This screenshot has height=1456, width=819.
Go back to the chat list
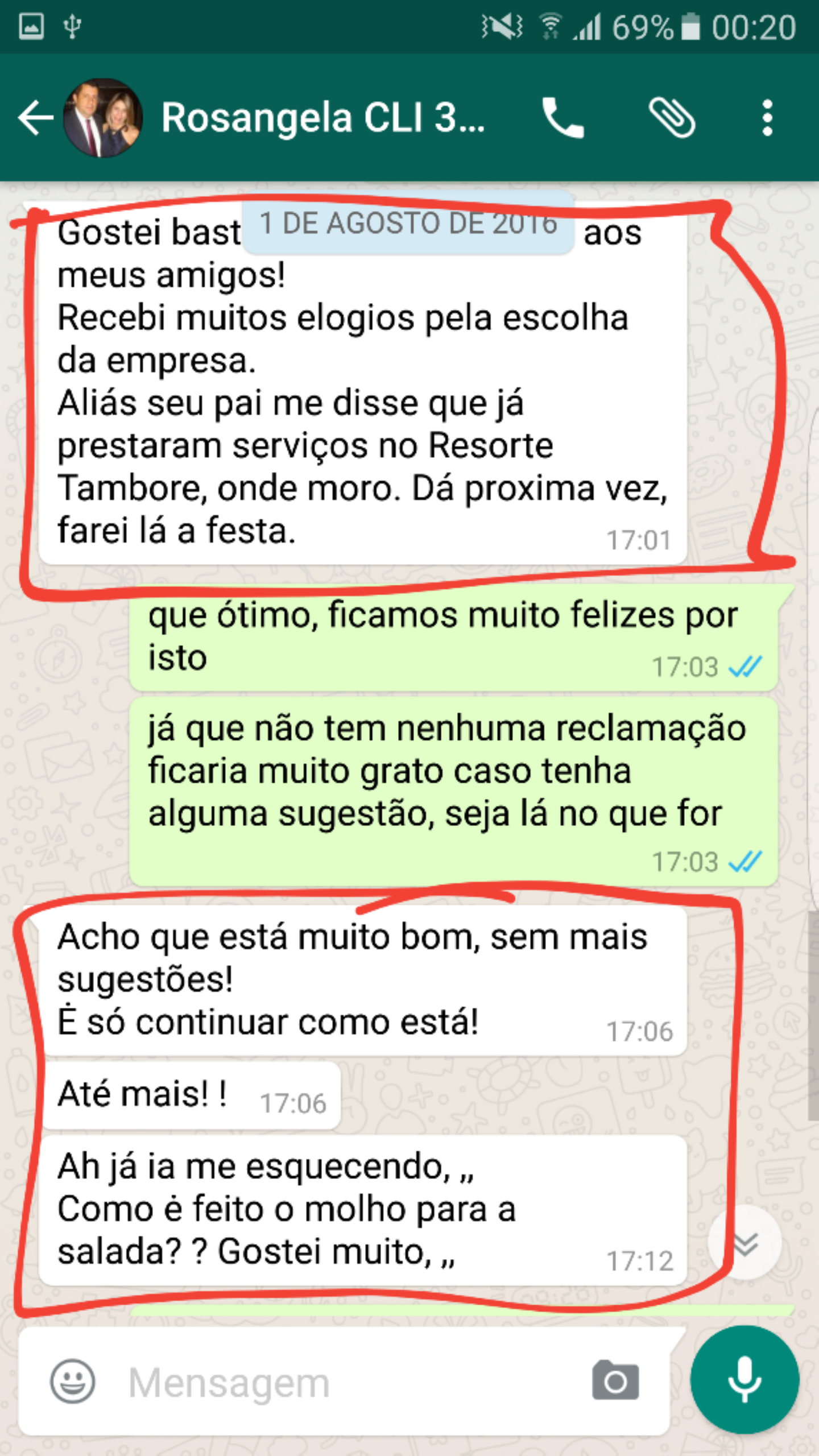click(35, 118)
